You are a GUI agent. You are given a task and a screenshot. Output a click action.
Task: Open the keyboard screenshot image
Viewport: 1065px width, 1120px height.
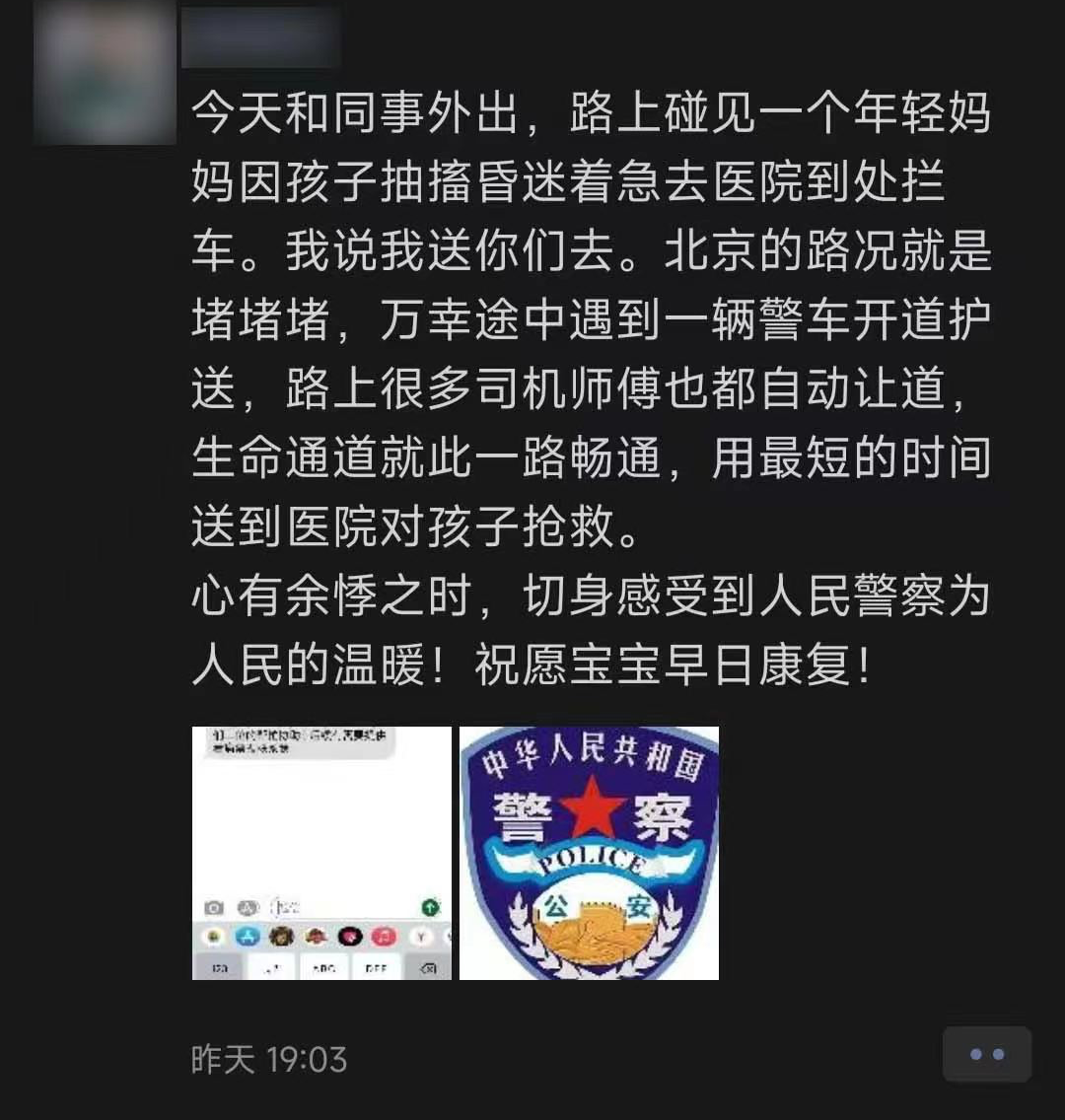tap(321, 853)
